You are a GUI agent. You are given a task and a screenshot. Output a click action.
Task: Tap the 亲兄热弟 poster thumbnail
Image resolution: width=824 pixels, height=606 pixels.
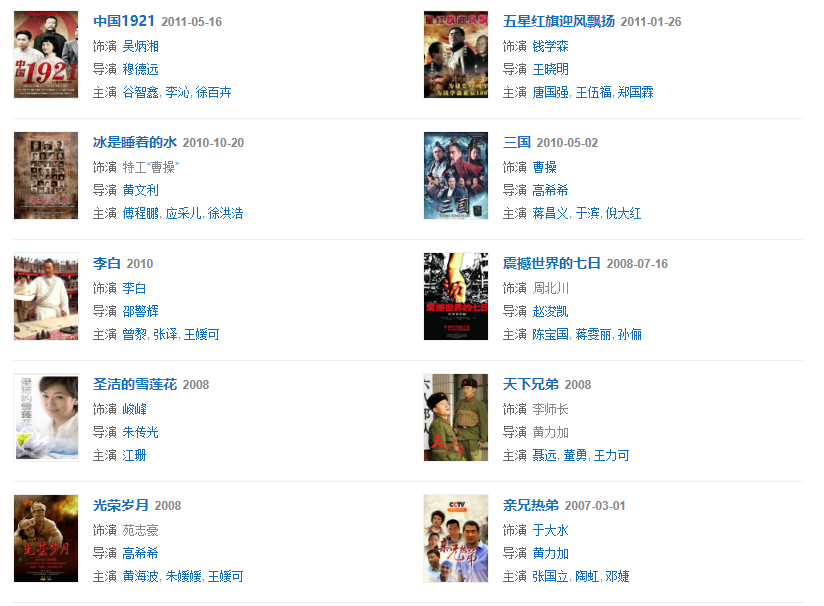click(456, 539)
